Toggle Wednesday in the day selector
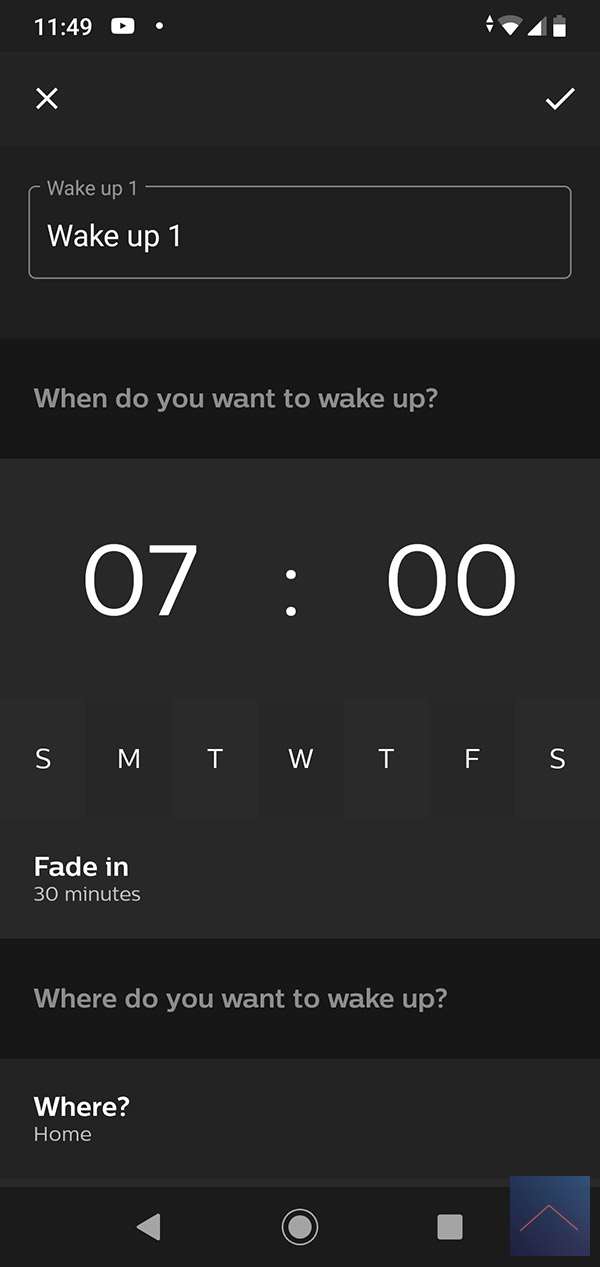 point(300,759)
